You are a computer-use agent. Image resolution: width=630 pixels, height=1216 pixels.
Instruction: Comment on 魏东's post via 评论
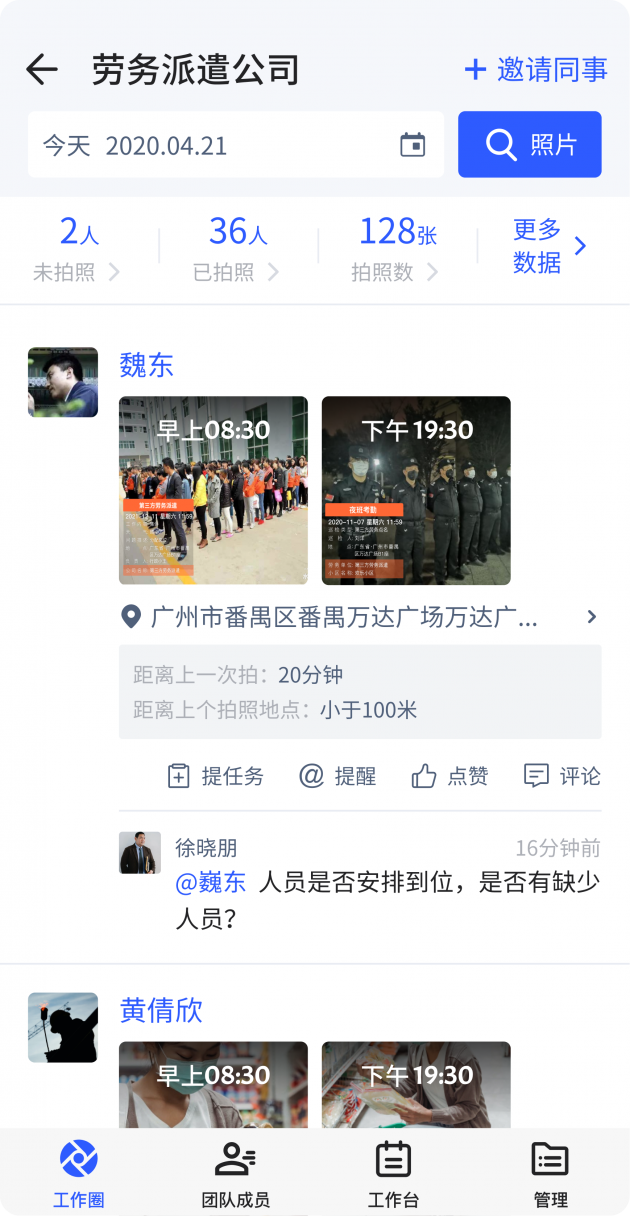[x=562, y=776]
